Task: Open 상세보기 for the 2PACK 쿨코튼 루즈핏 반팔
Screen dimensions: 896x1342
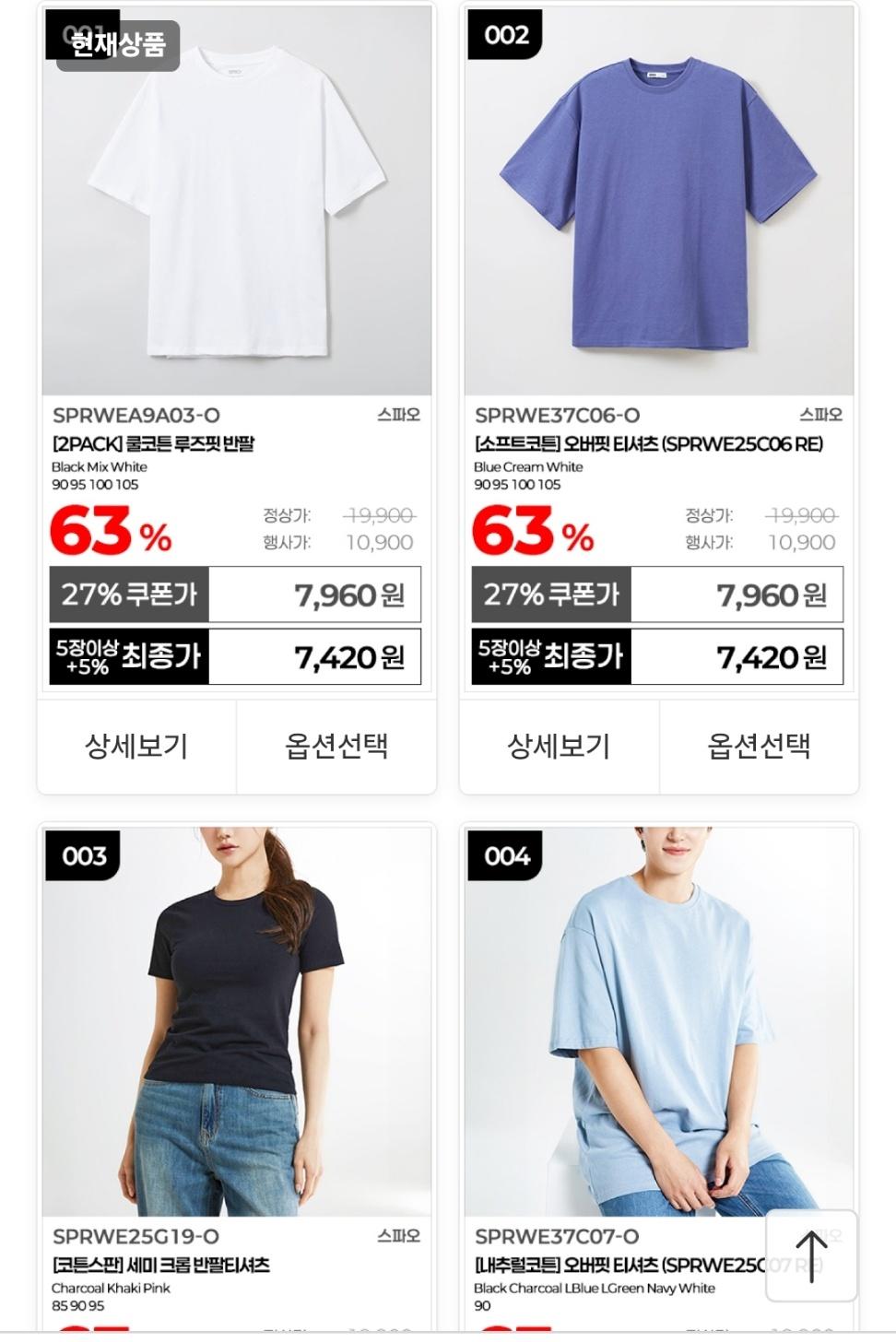Action: (136, 746)
